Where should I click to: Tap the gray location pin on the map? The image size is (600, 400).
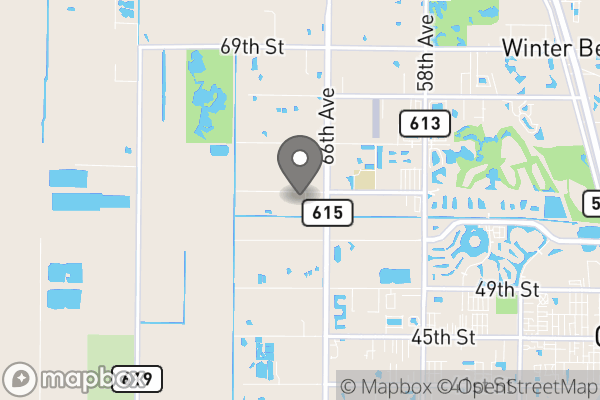point(299,163)
